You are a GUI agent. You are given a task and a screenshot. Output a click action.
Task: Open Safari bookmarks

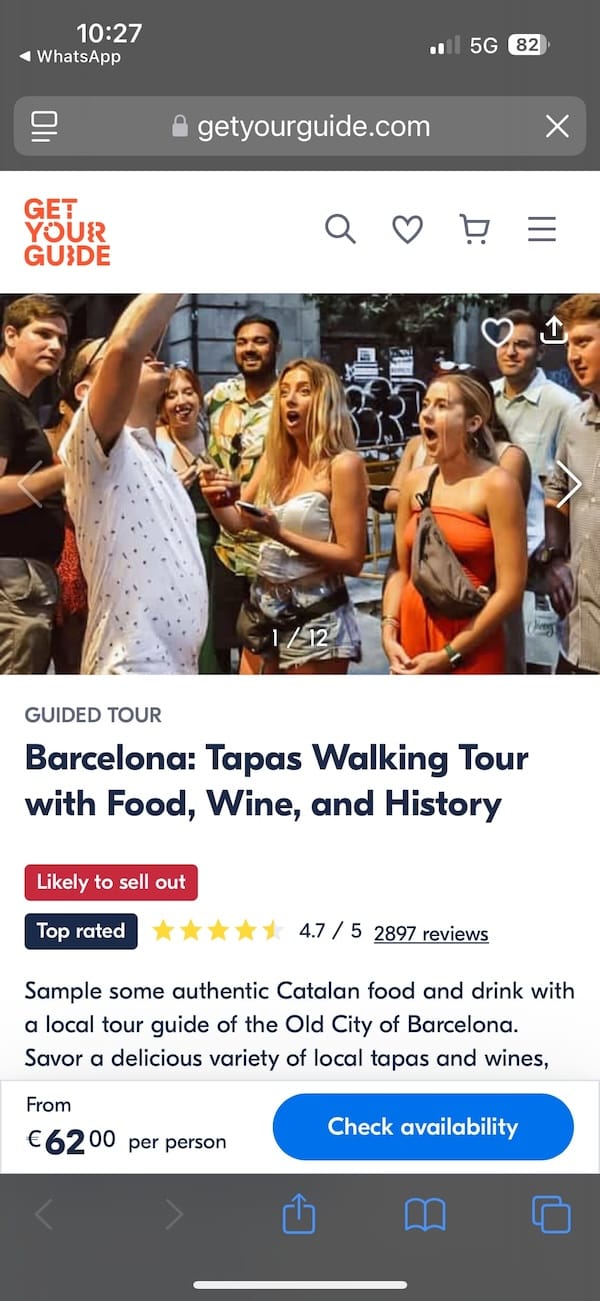click(425, 1215)
